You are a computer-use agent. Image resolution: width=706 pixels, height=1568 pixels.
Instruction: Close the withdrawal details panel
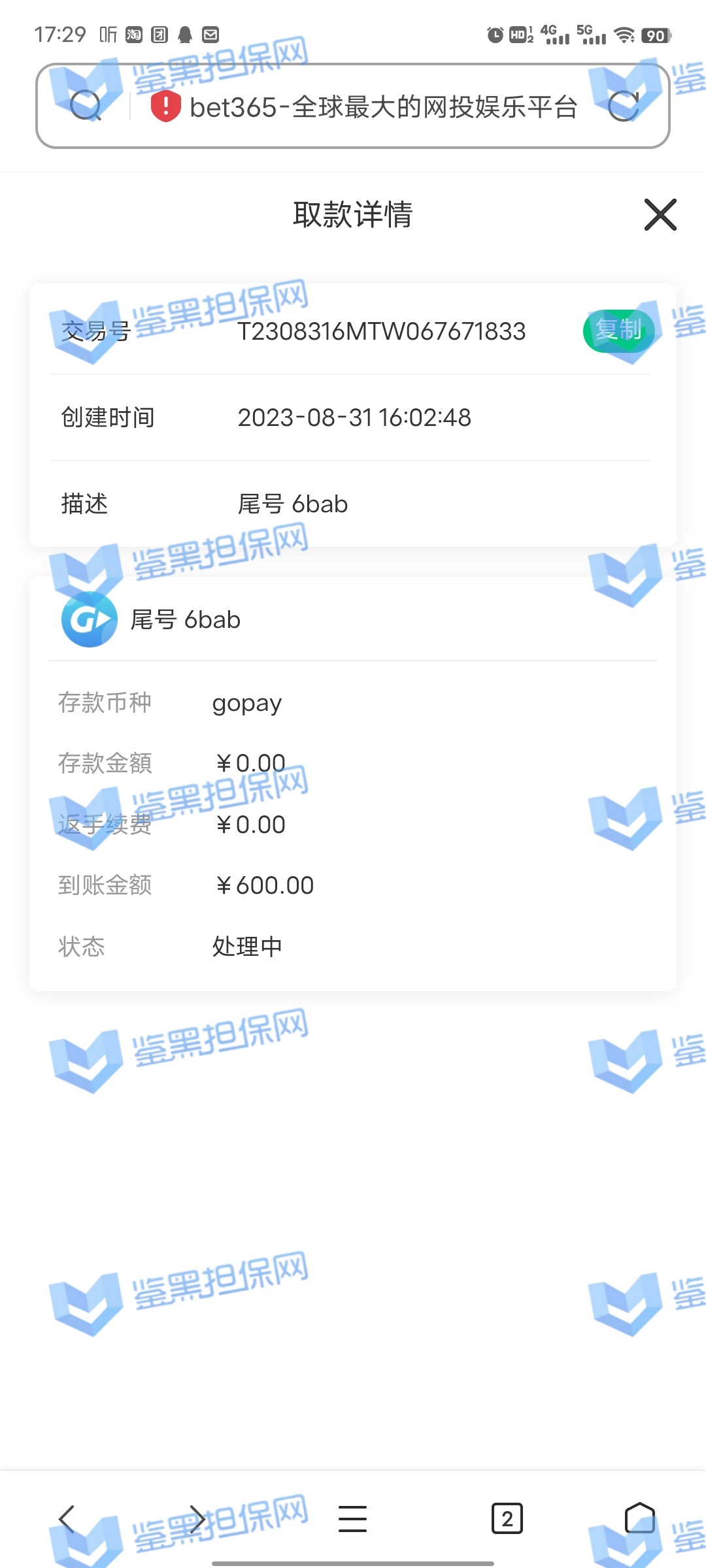tap(660, 215)
